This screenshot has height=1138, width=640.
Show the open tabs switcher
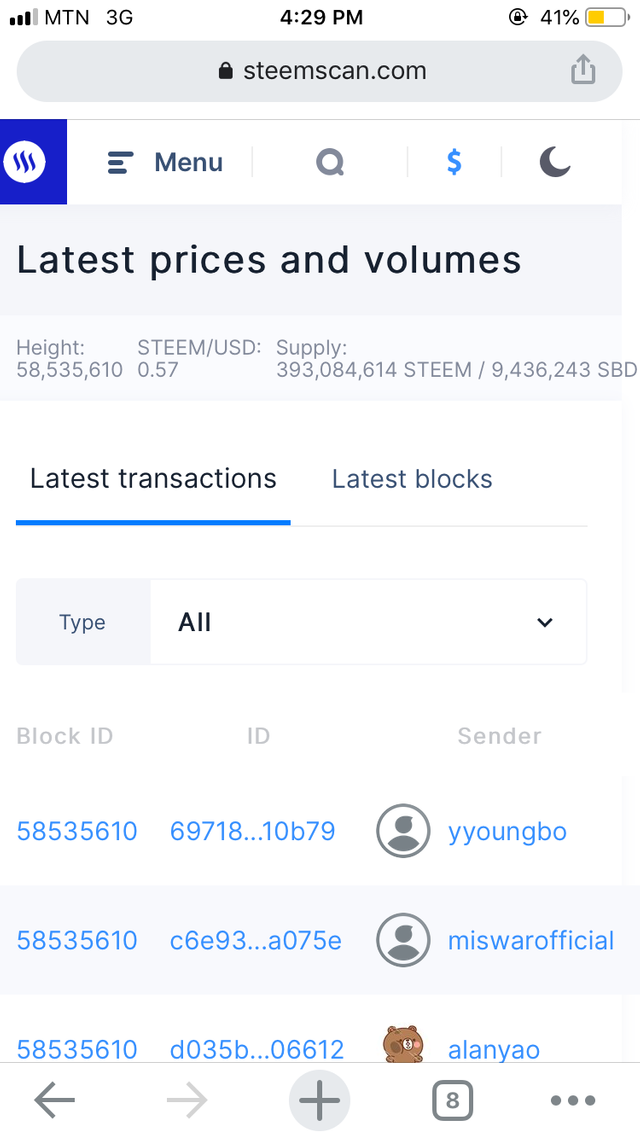click(x=452, y=1101)
